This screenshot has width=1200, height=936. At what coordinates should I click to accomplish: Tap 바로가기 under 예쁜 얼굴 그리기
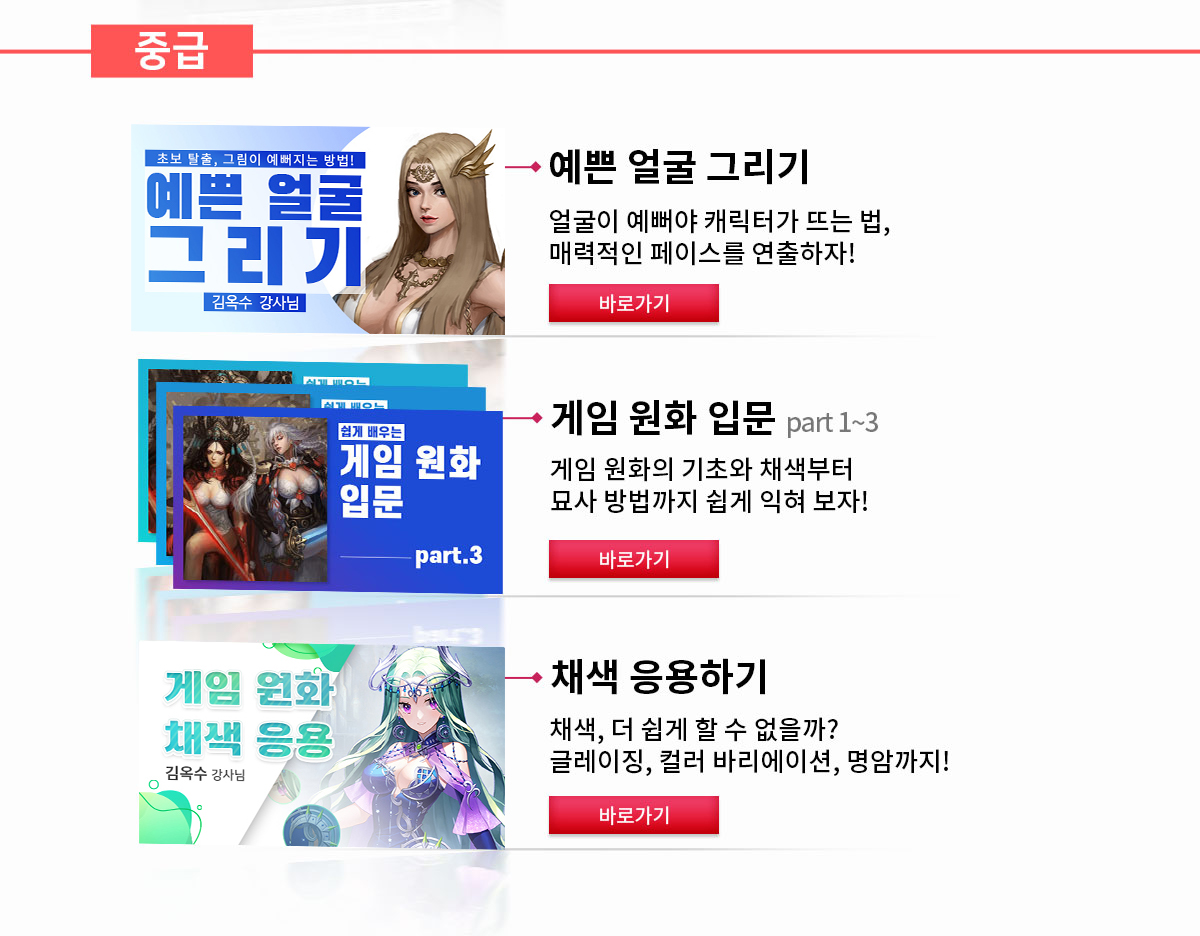point(633,303)
